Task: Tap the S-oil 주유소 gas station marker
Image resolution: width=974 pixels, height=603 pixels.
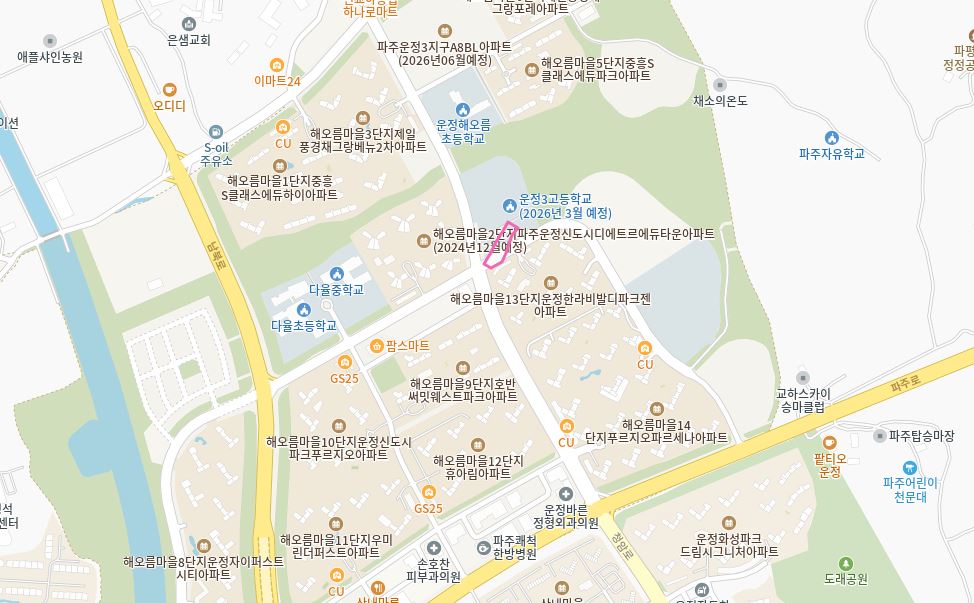Action: (216, 132)
